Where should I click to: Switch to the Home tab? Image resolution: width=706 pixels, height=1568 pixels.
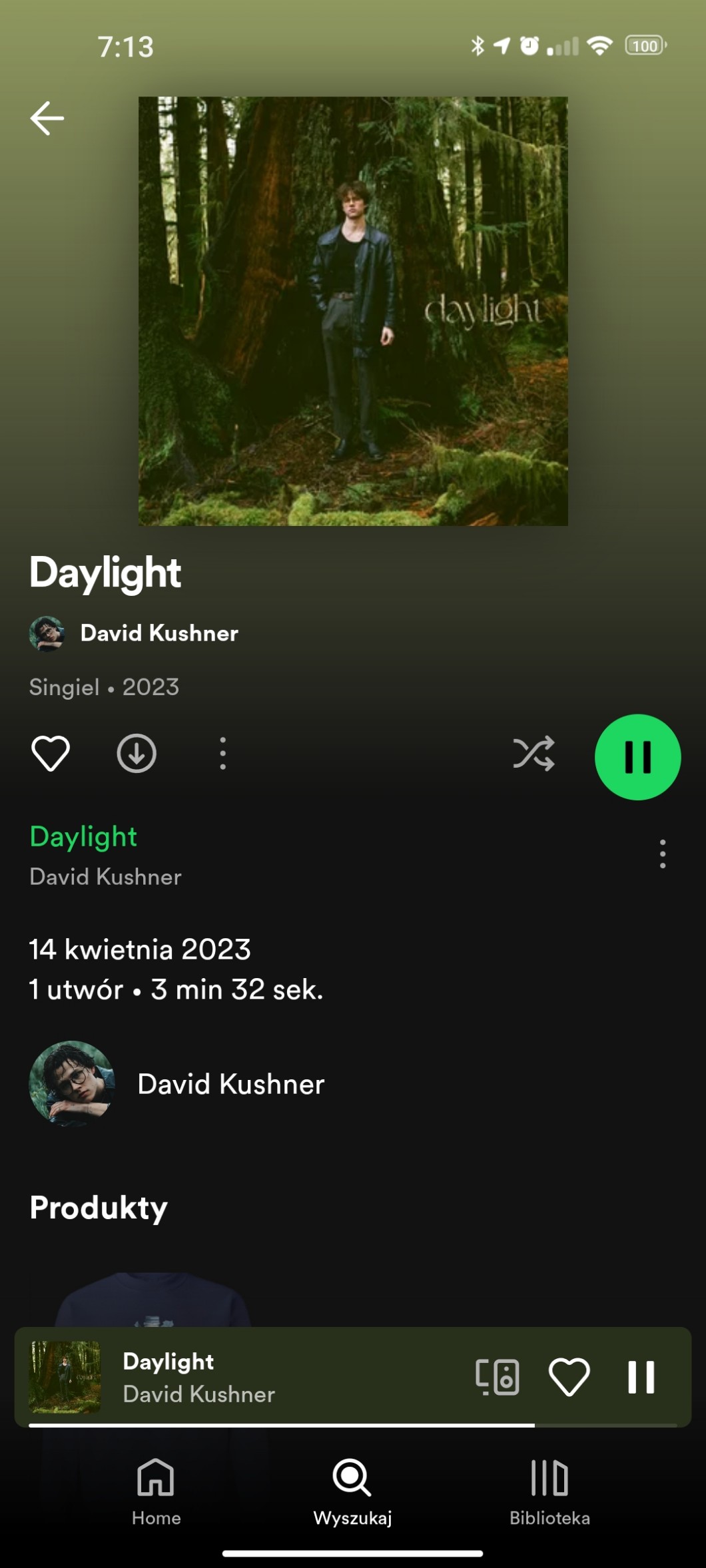tap(156, 1491)
